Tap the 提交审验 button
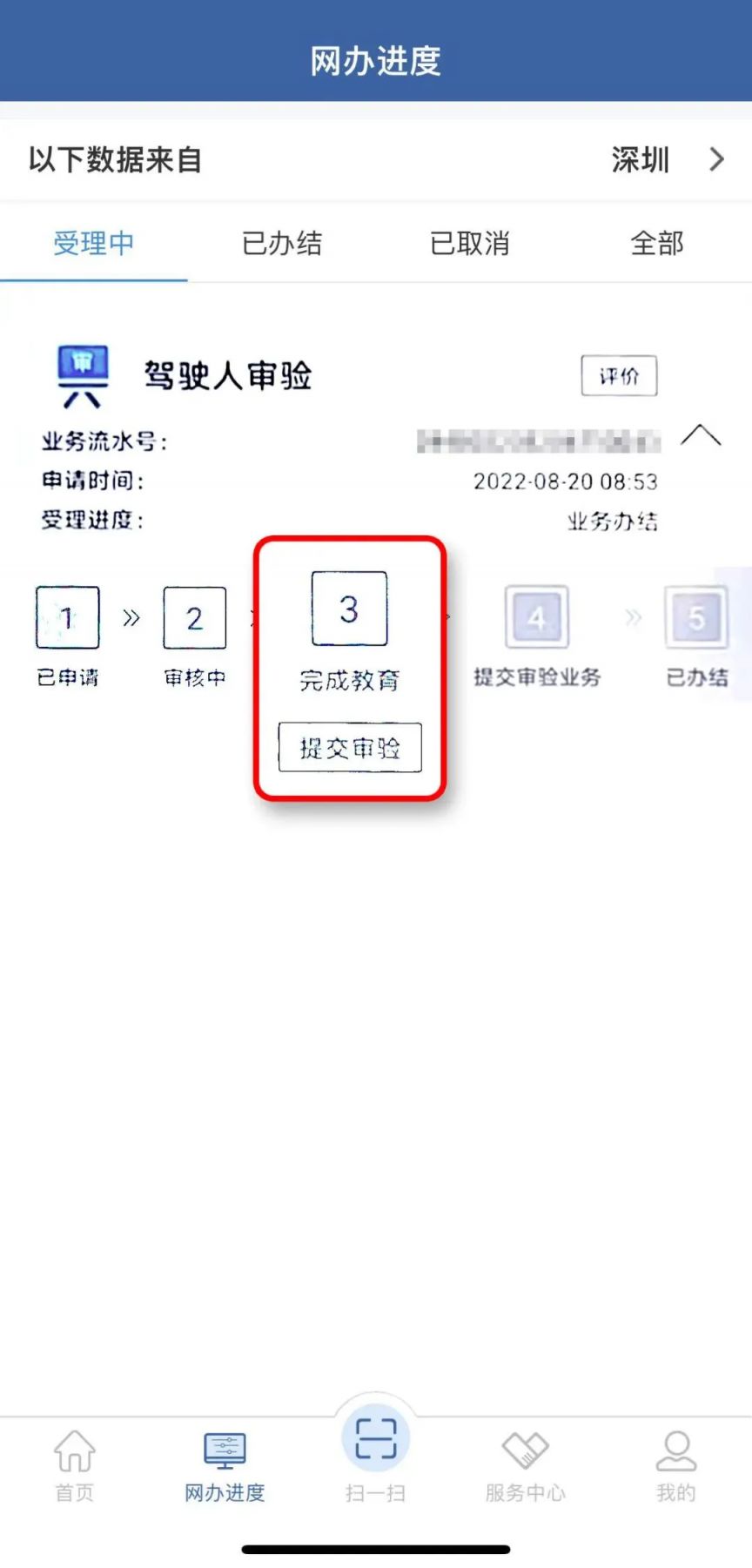The image size is (752, 1568). (349, 747)
